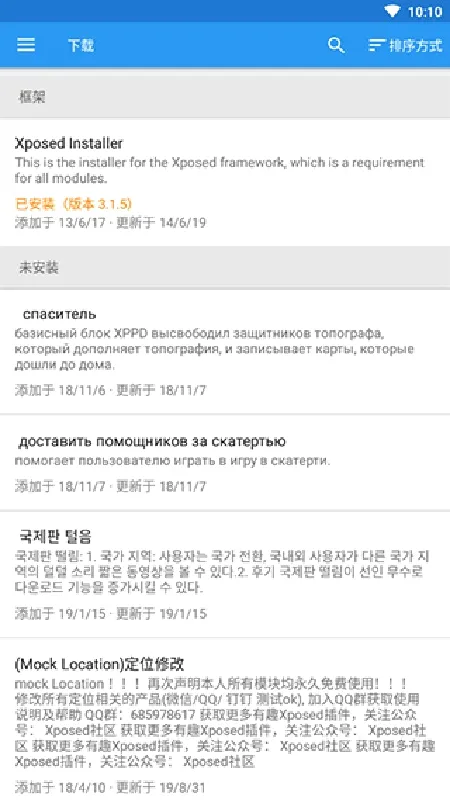450x800 pixels.
Task: View the 국제판 틱톡 module details
Action: (x=225, y=574)
